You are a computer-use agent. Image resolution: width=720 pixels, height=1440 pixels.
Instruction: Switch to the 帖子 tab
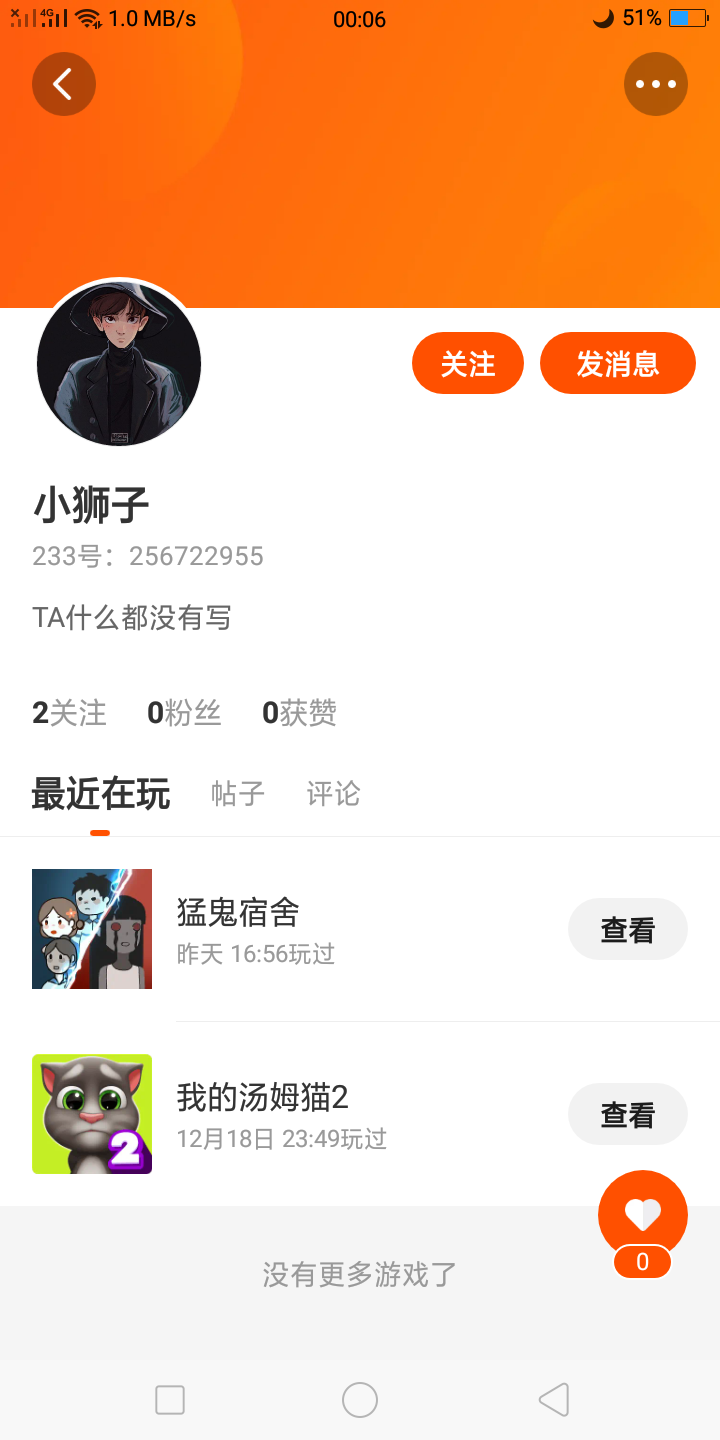click(238, 794)
